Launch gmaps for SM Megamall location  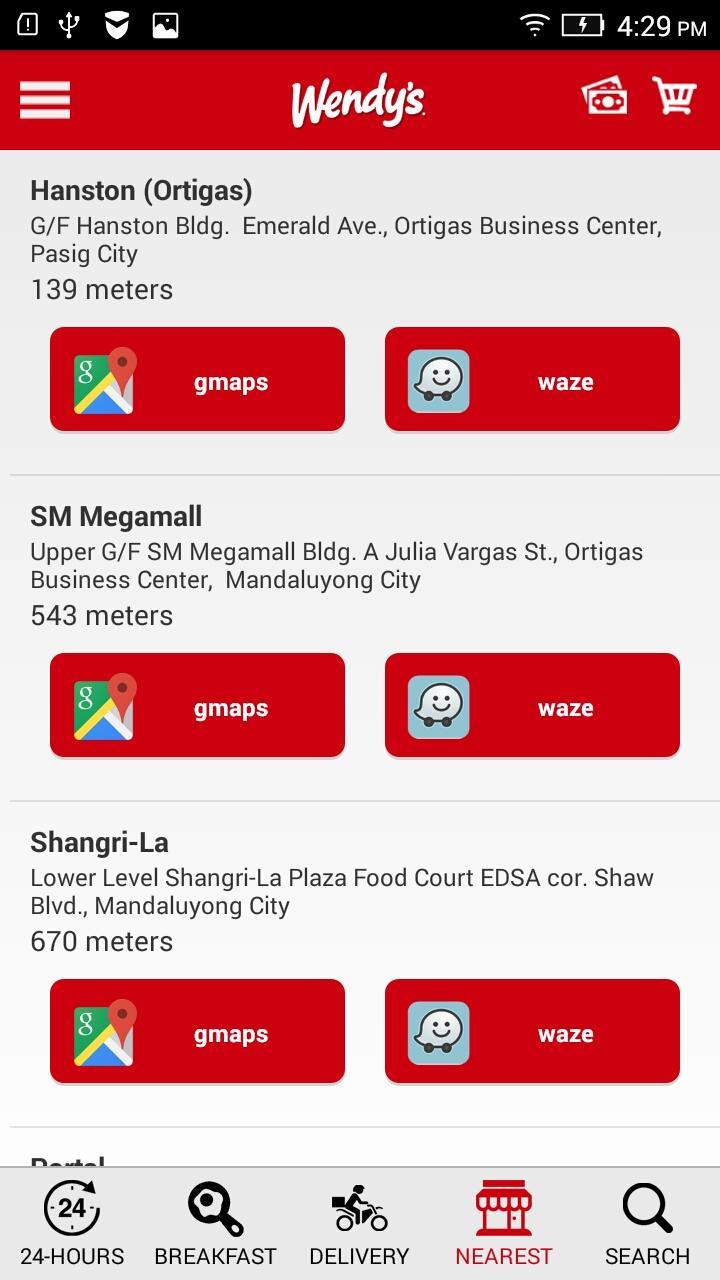click(197, 705)
